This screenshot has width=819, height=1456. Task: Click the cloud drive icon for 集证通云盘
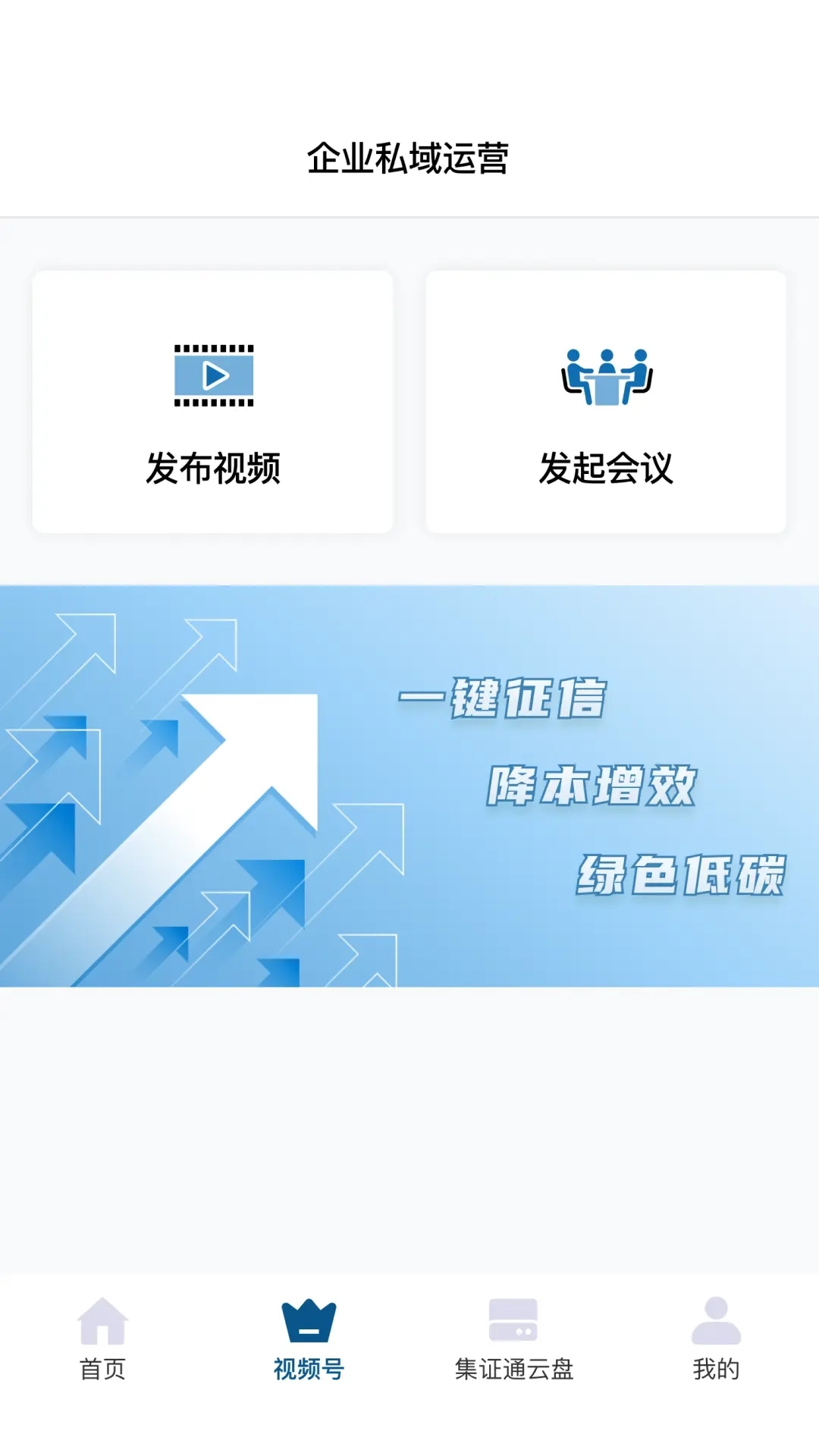pyautogui.click(x=512, y=1321)
